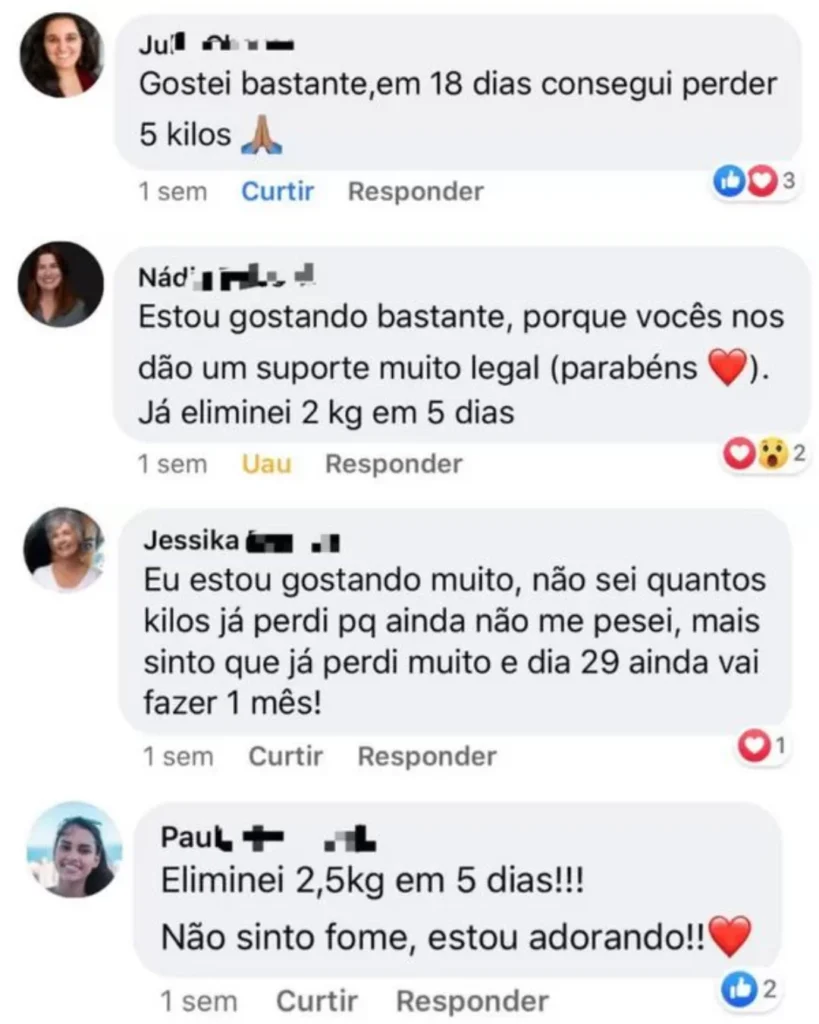The image size is (819, 1024).
Task: Reply to Nád's comment about suporte
Action: point(394,464)
